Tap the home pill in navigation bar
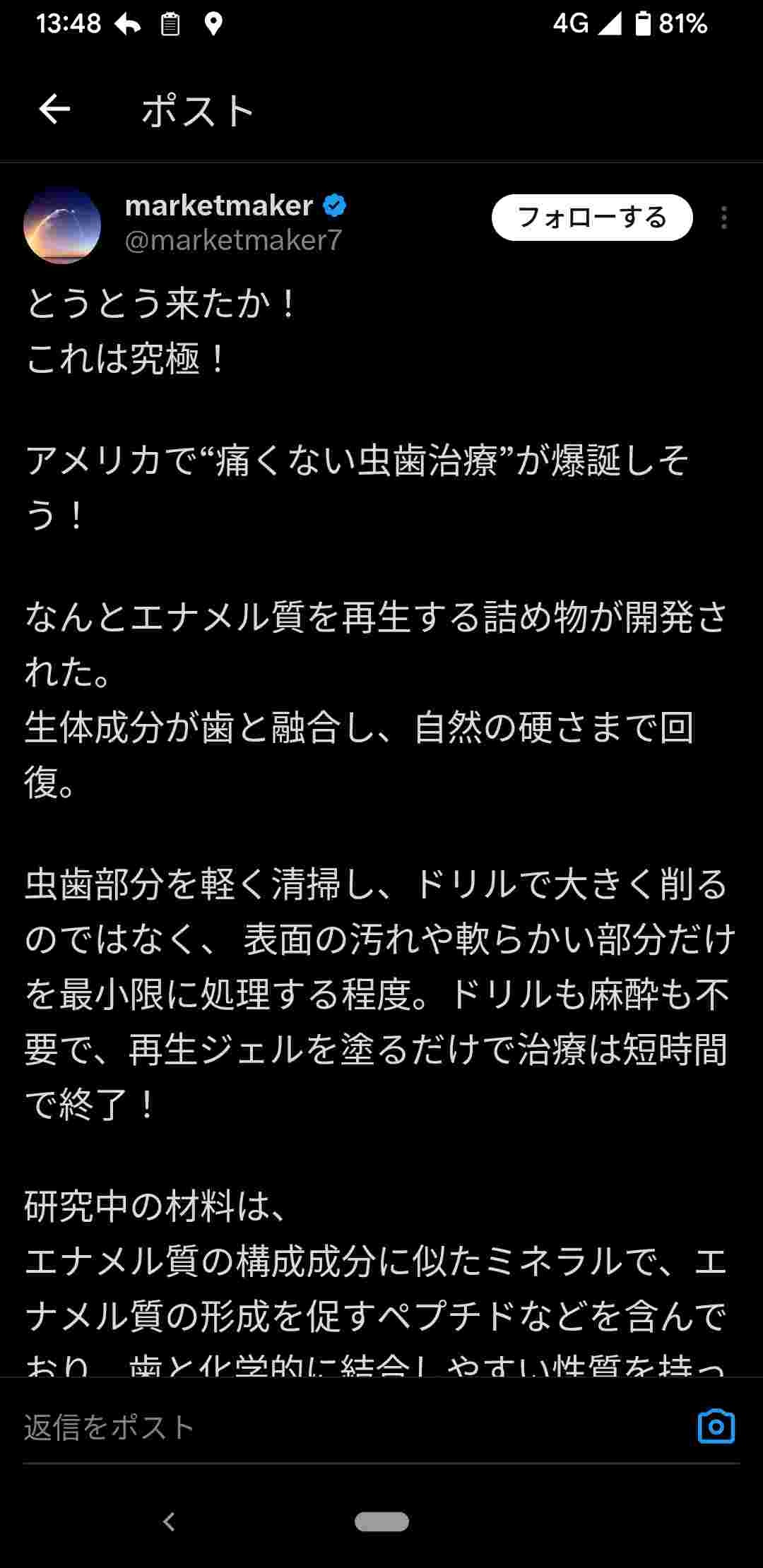Viewport: 763px width, 1568px height. coord(381,1521)
